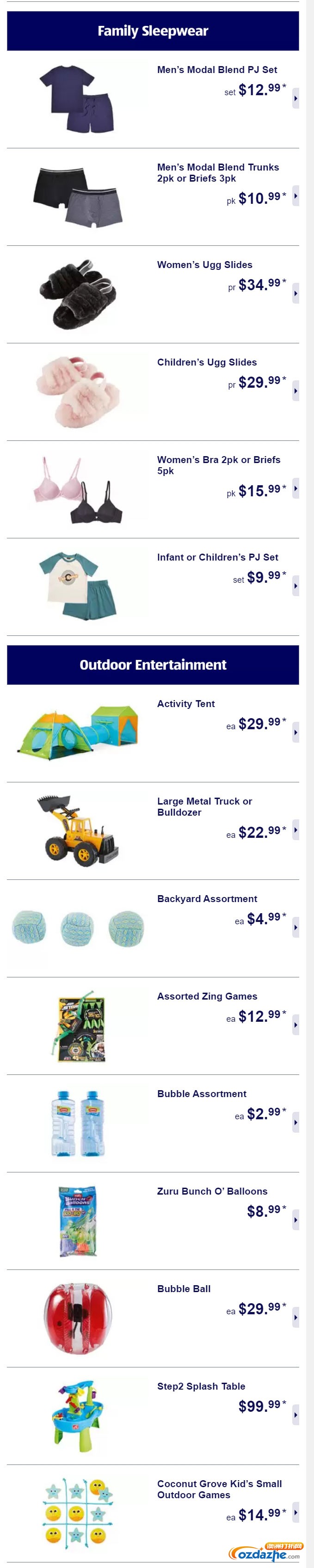314x1568 pixels.
Task: View the Activity Tent product
Action: click(185, 703)
